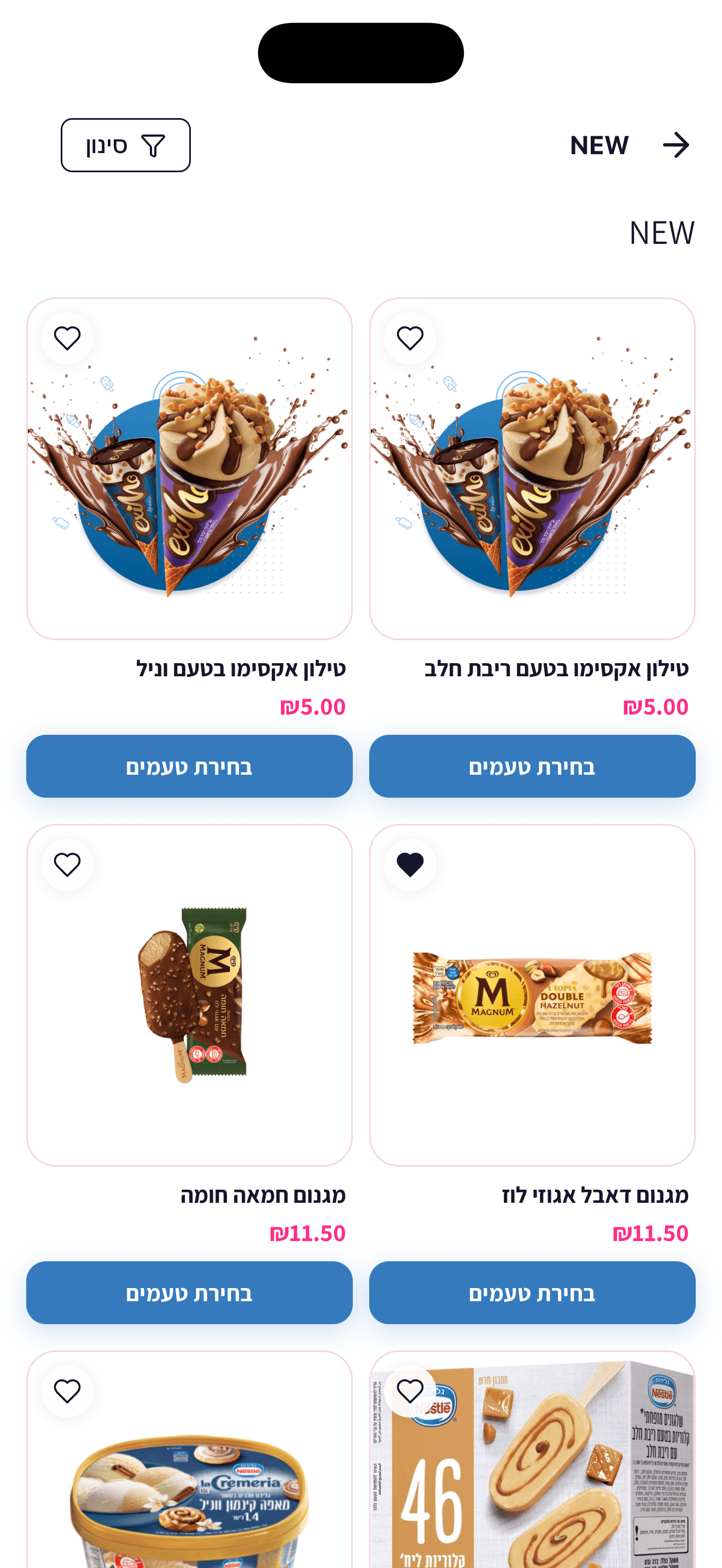This screenshot has height=1568, width=722.
Task: Click the heart icon on מגנום חמאה חומה
Action: (x=67, y=864)
